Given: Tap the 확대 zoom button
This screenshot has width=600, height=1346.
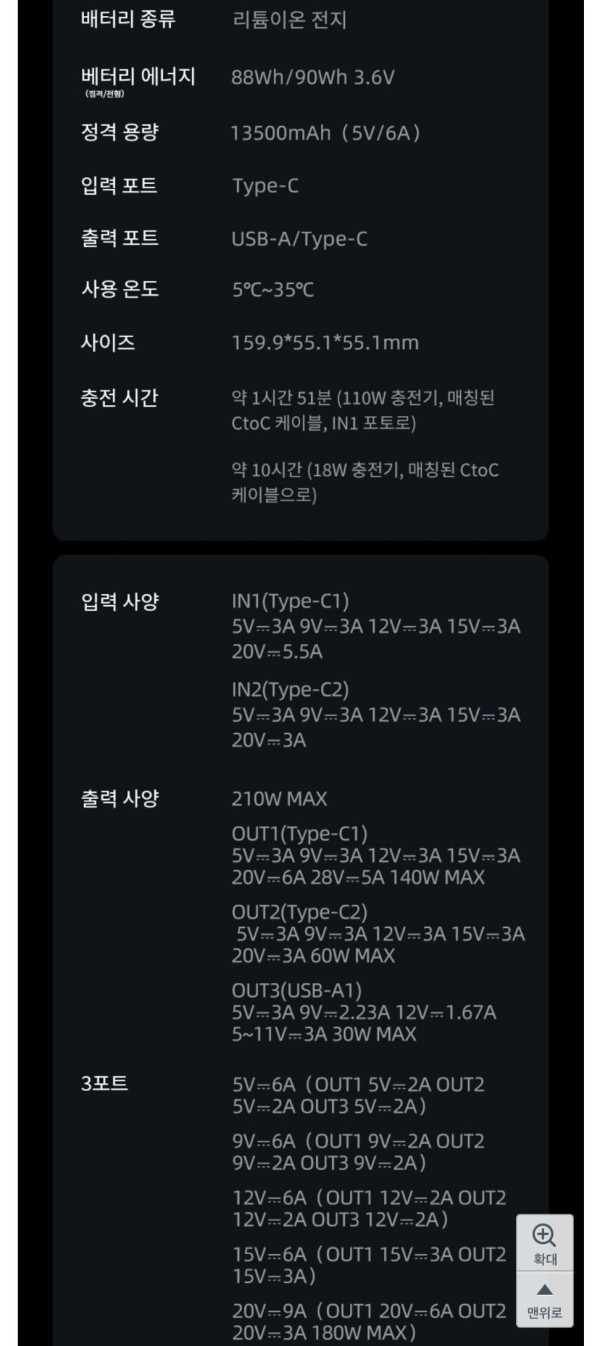Looking at the screenshot, I should pyautogui.click(x=544, y=1243).
